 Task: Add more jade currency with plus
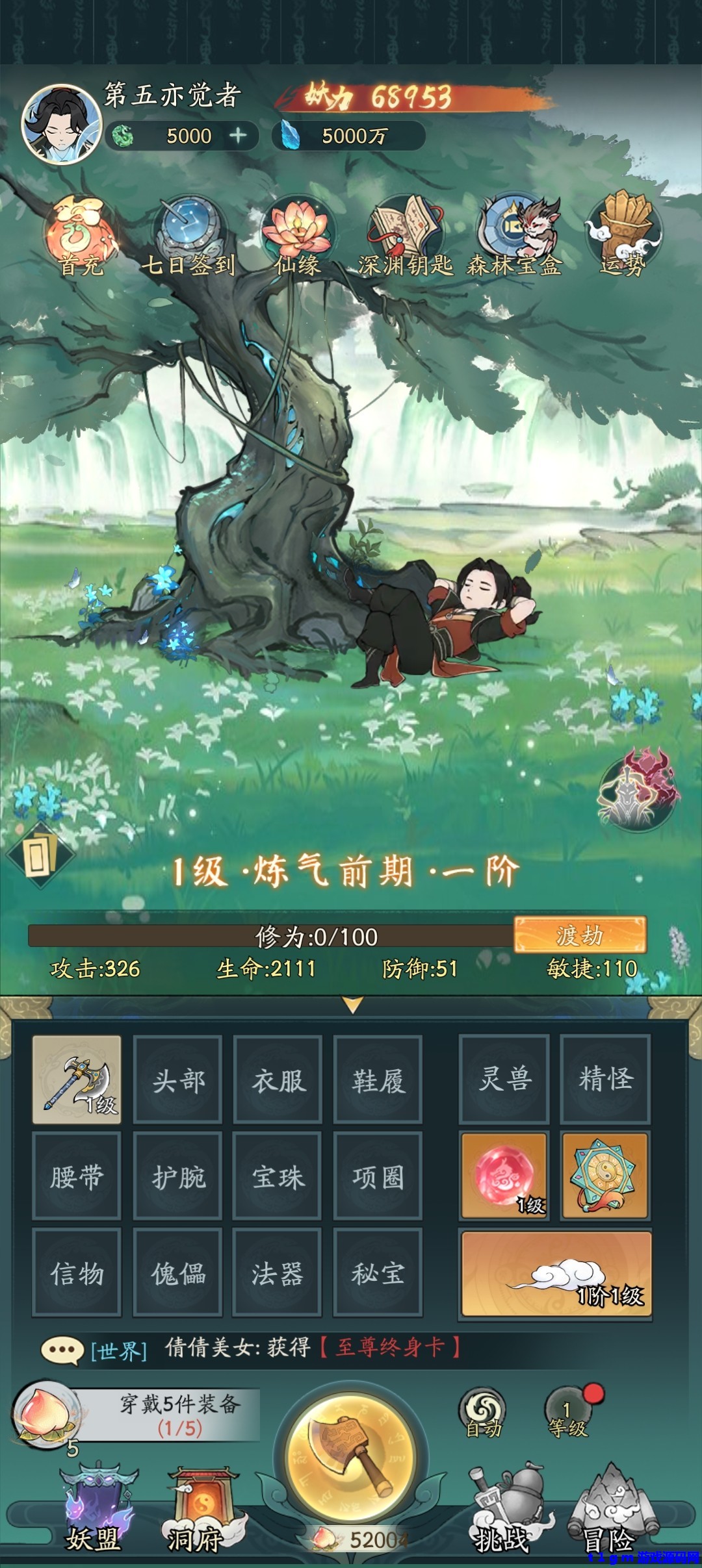[x=238, y=135]
